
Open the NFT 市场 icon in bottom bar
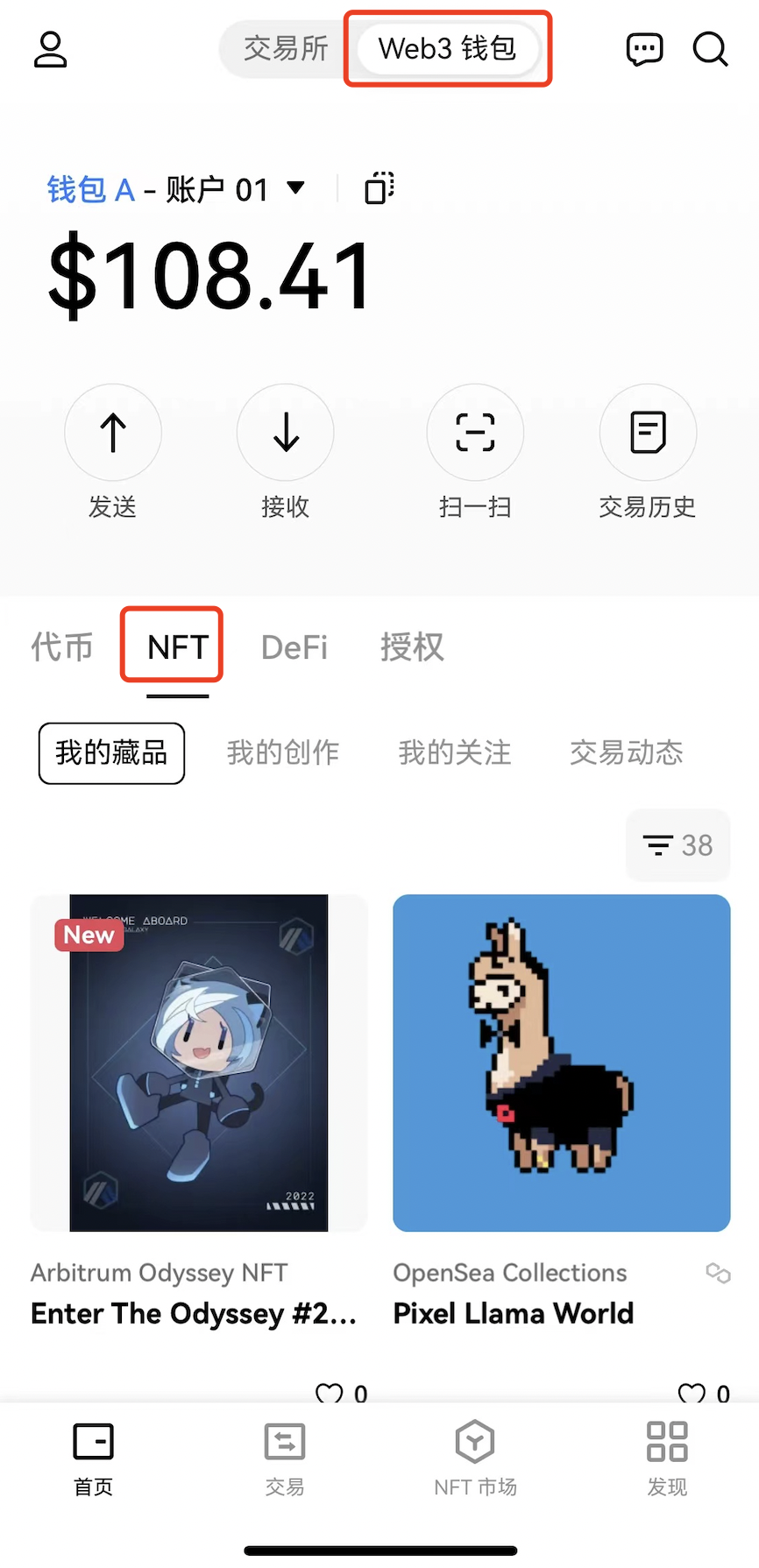[x=474, y=1454]
